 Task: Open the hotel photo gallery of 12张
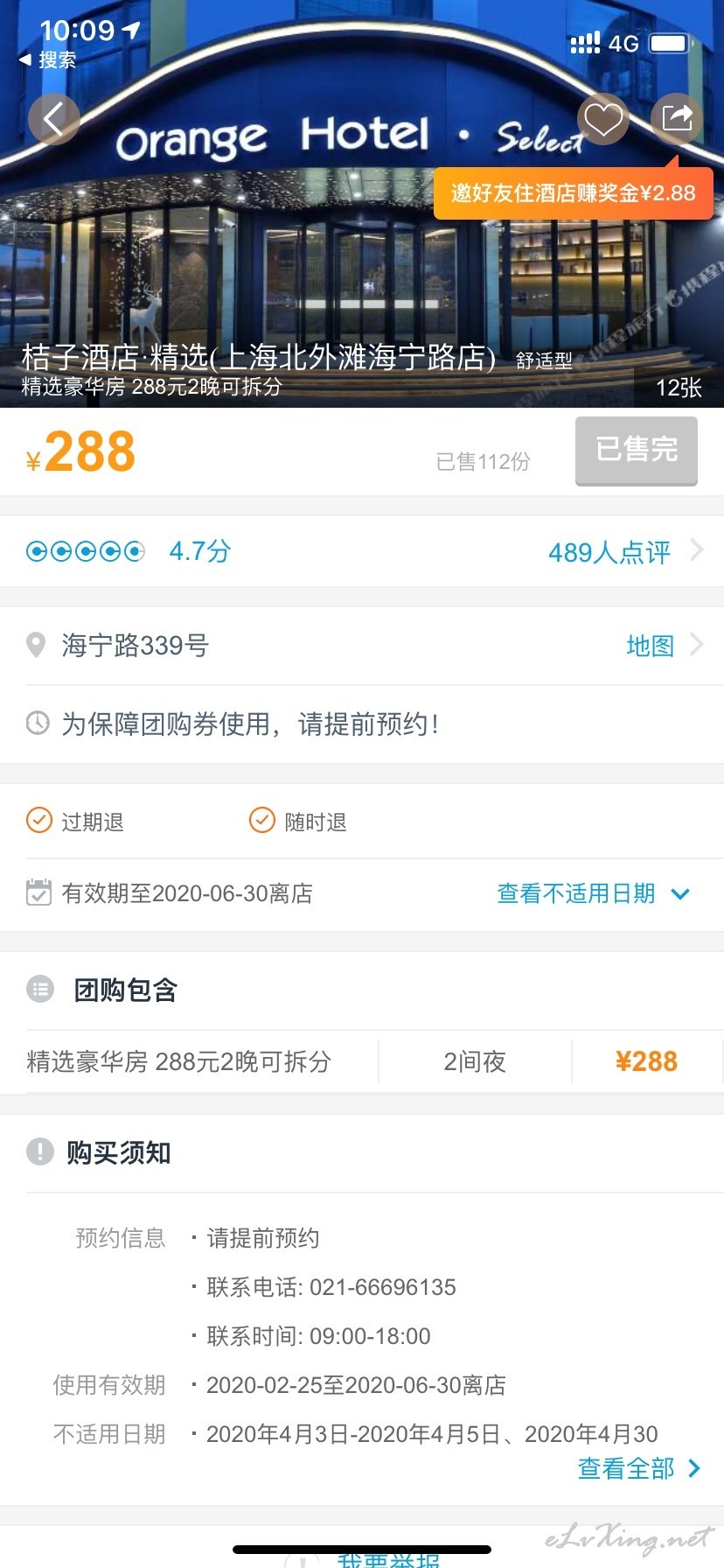tap(679, 388)
